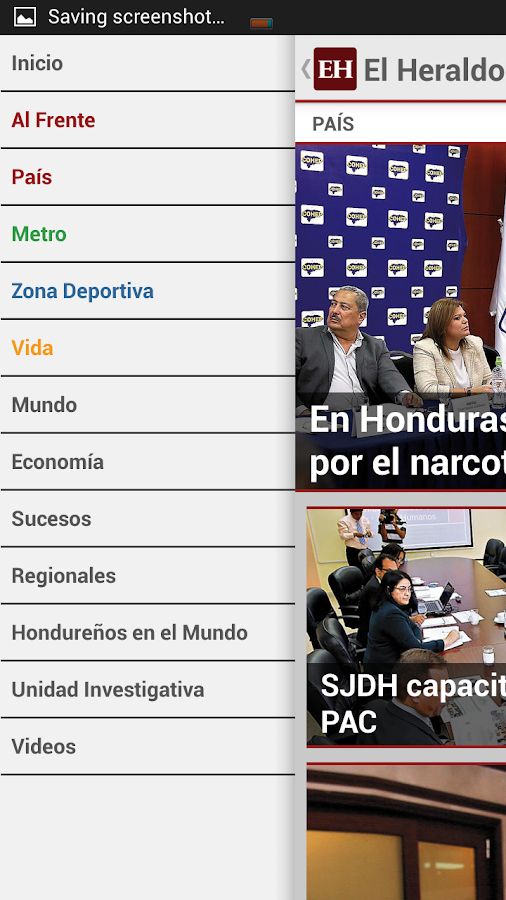Choose the Vida section

click(x=147, y=348)
